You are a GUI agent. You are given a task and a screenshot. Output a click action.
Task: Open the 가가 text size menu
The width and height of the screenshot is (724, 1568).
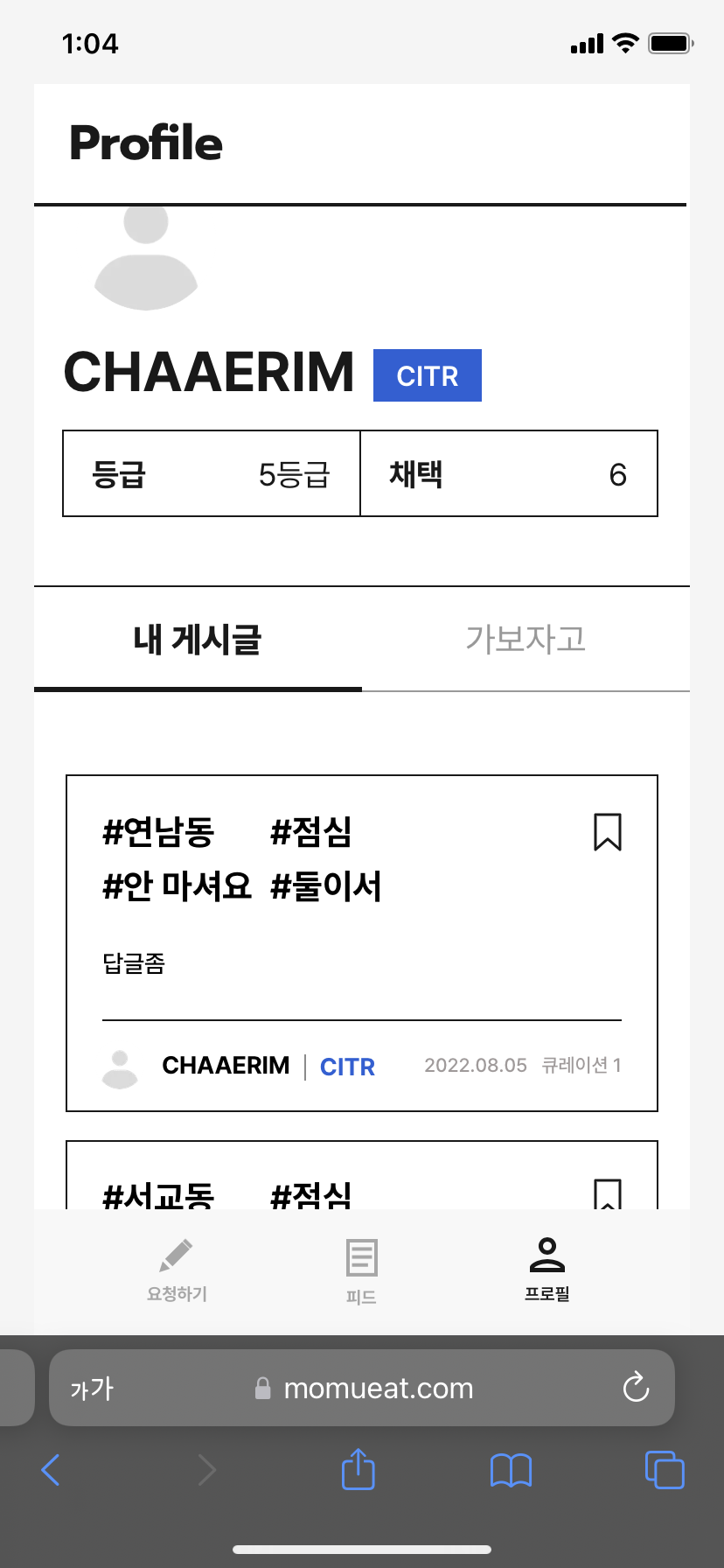point(92,1389)
